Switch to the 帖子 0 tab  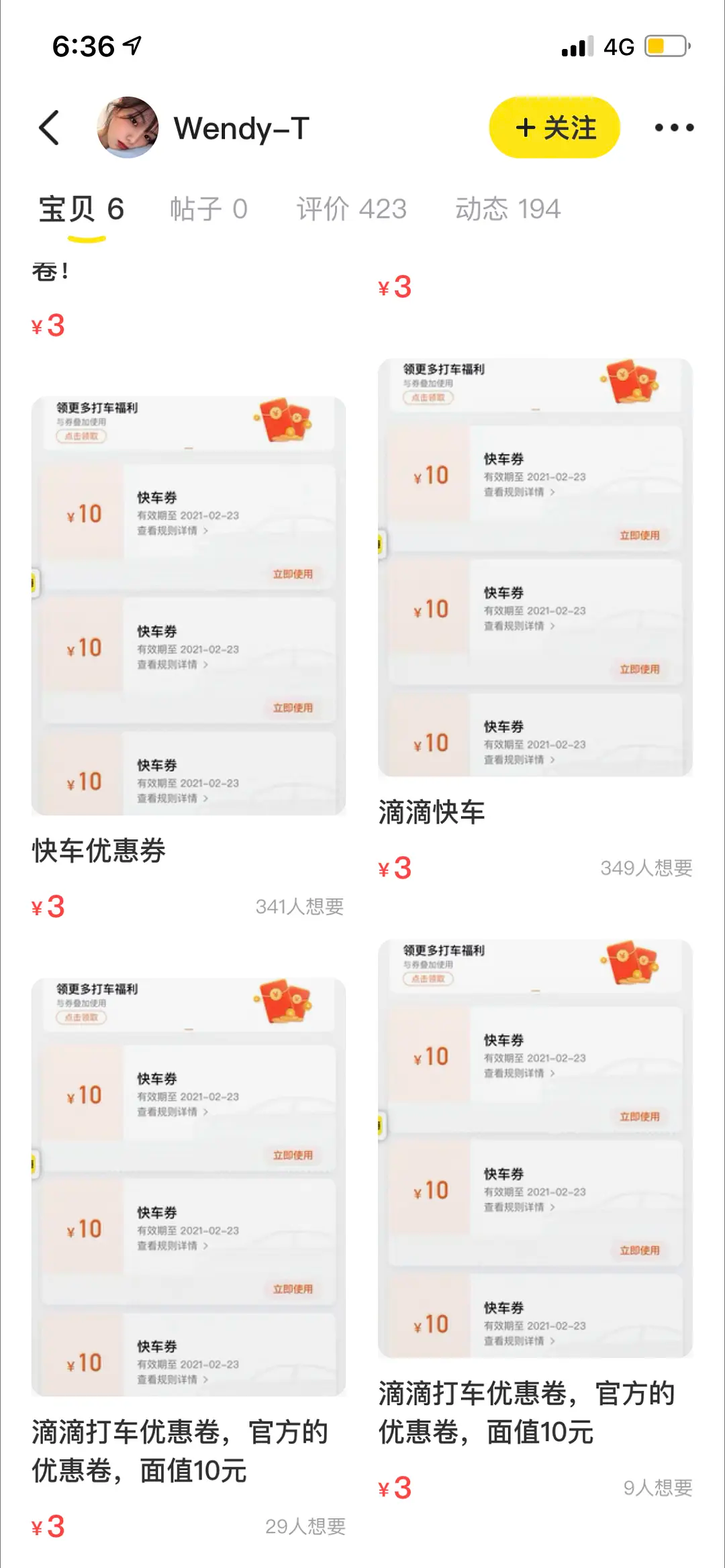pyautogui.click(x=209, y=209)
